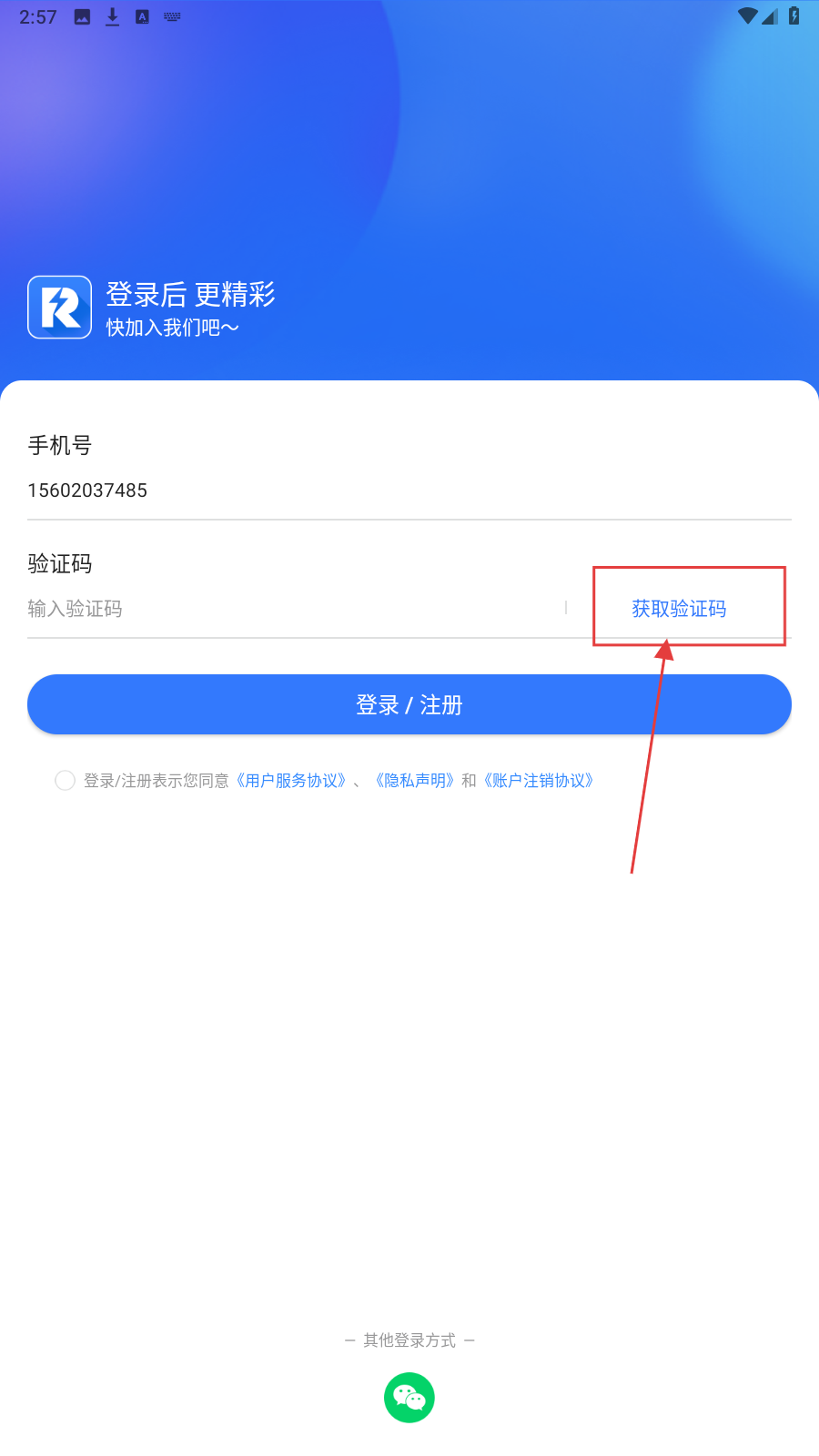This screenshot has height=1456, width=819.
Task: Log in with the WeChat icon
Action: 409,1398
